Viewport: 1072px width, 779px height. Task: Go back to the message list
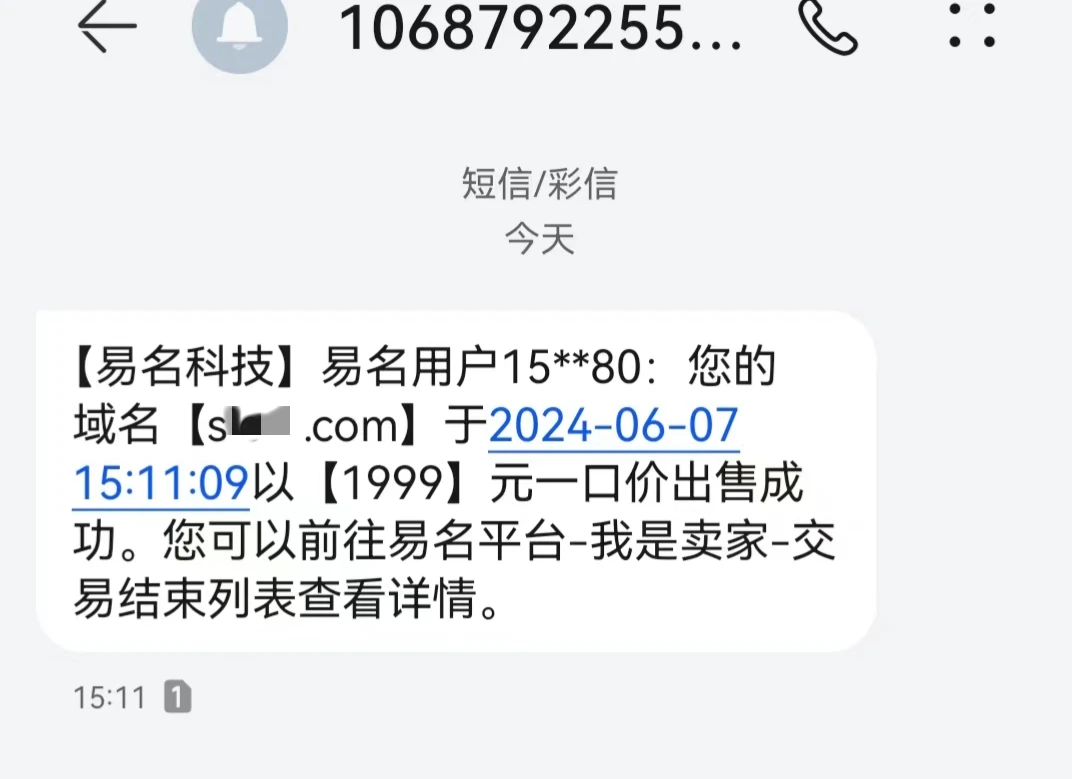107,28
